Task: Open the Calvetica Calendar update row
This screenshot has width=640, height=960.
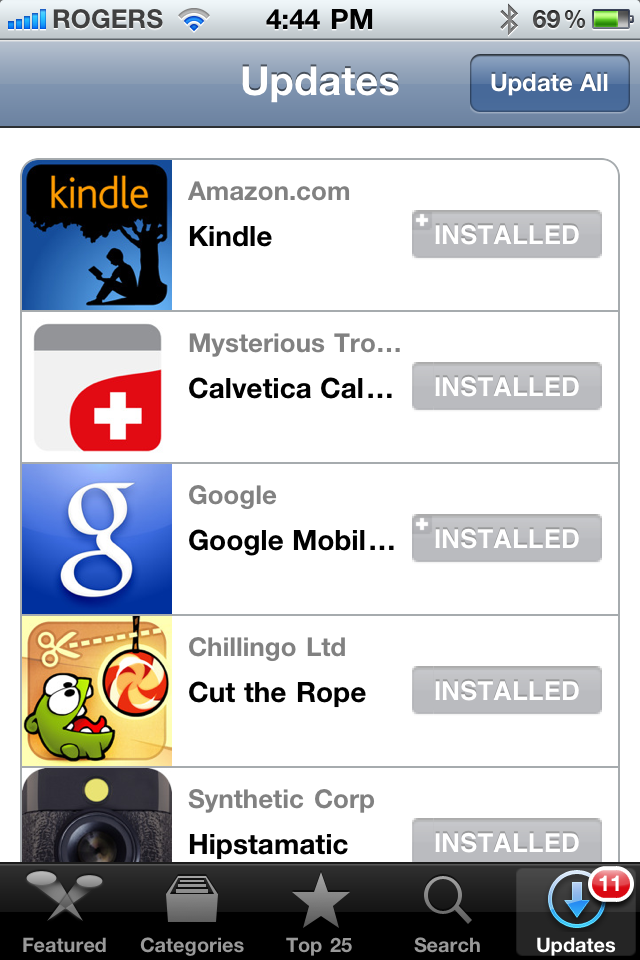Action: (x=290, y=387)
